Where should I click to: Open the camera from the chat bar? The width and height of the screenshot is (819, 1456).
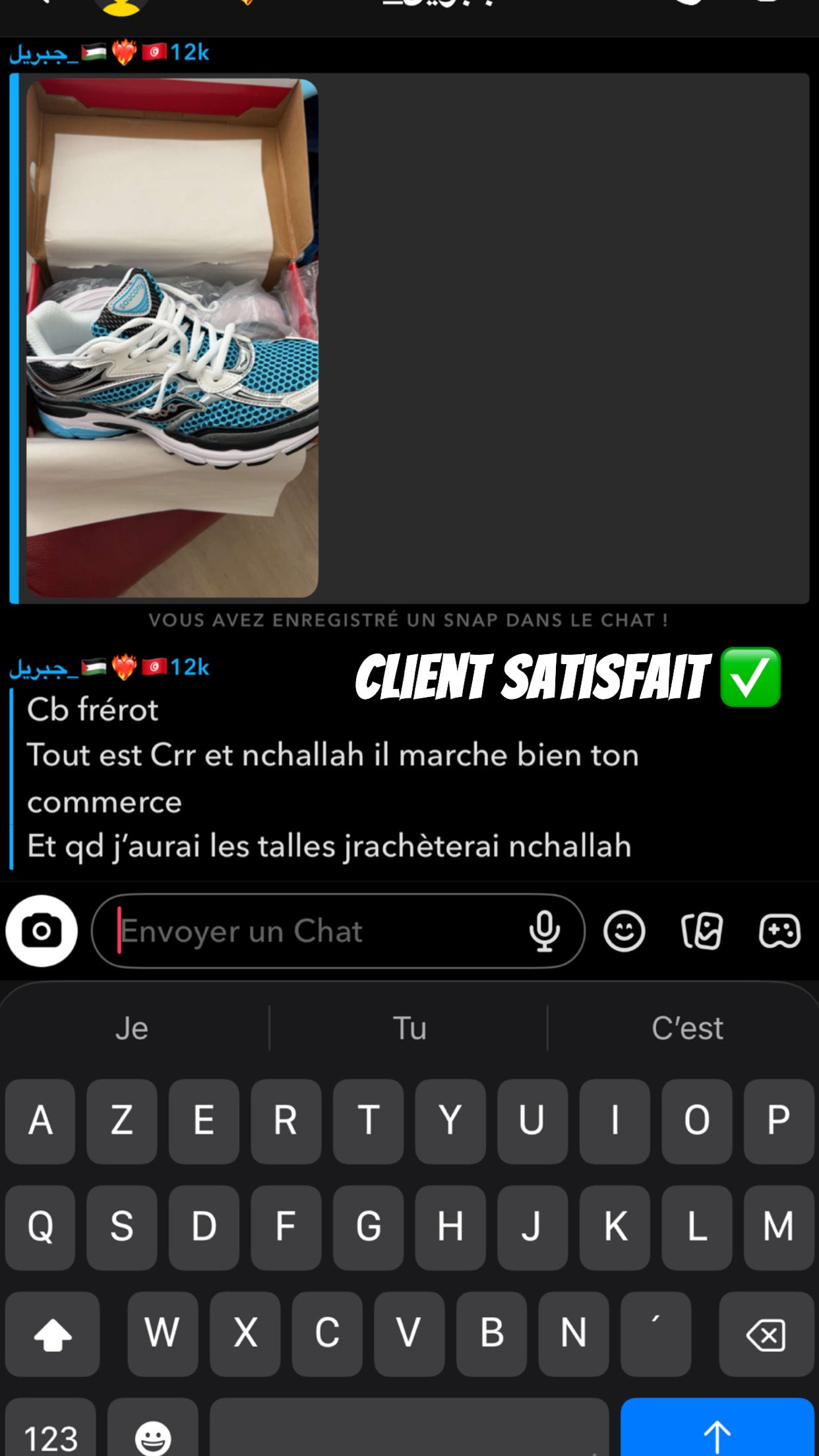click(42, 930)
